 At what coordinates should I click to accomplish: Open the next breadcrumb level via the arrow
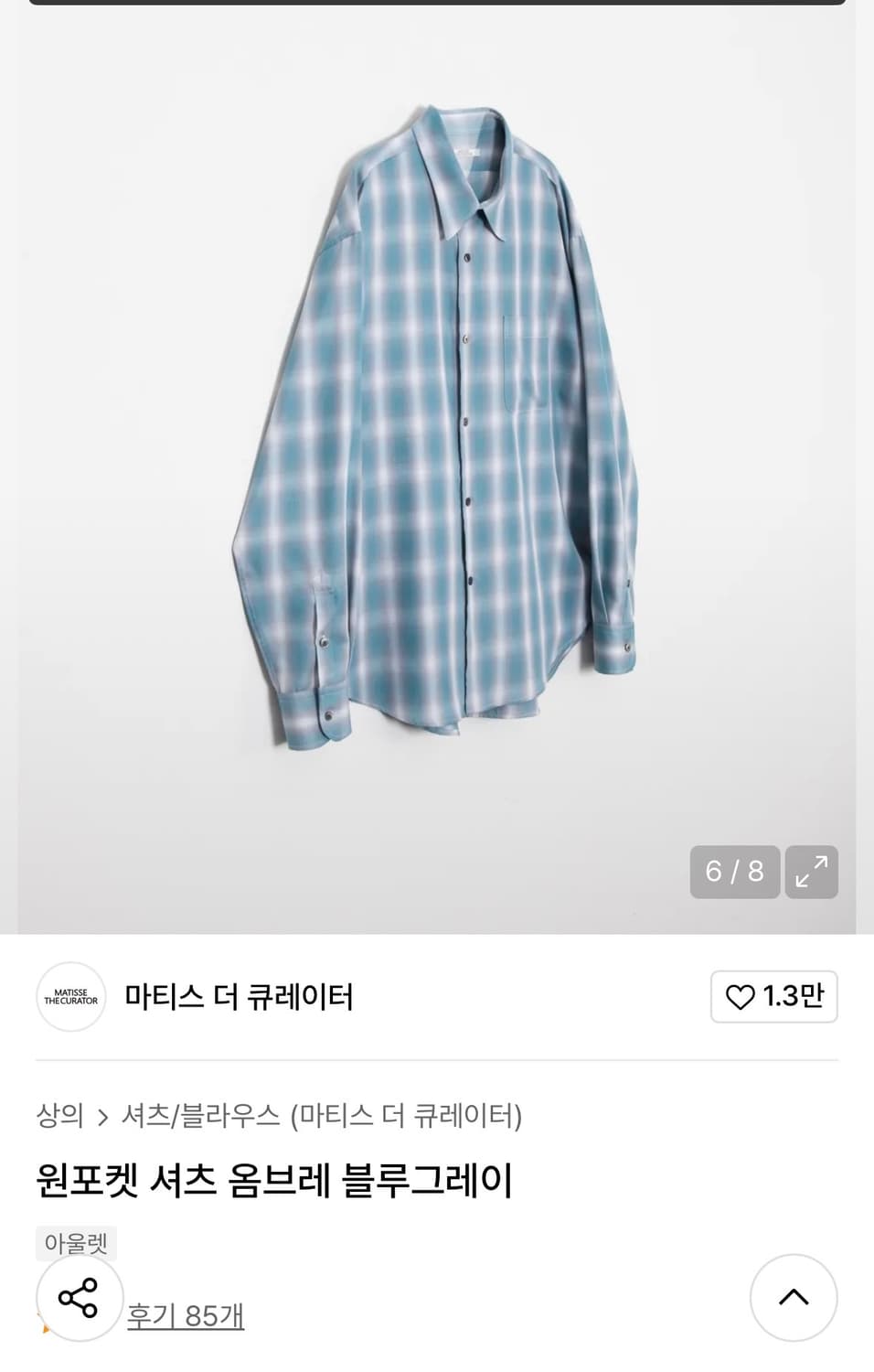(x=103, y=1114)
